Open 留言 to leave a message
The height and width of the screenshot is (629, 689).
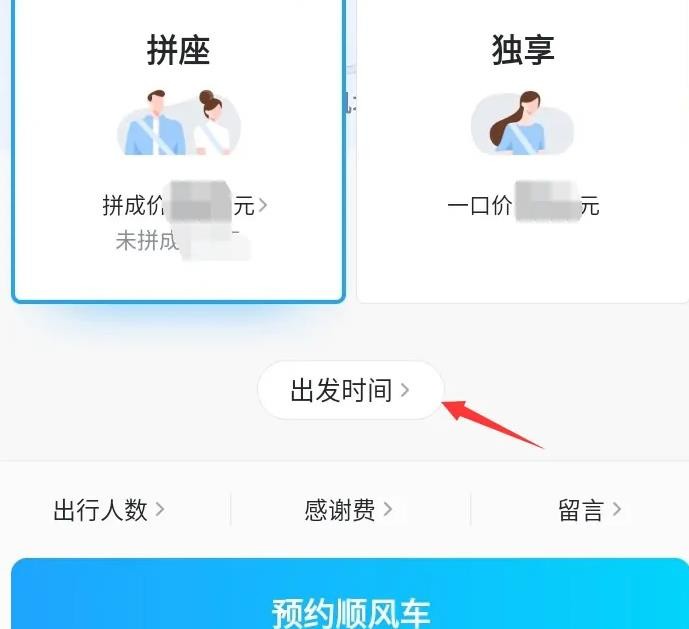pyautogui.click(x=590, y=510)
